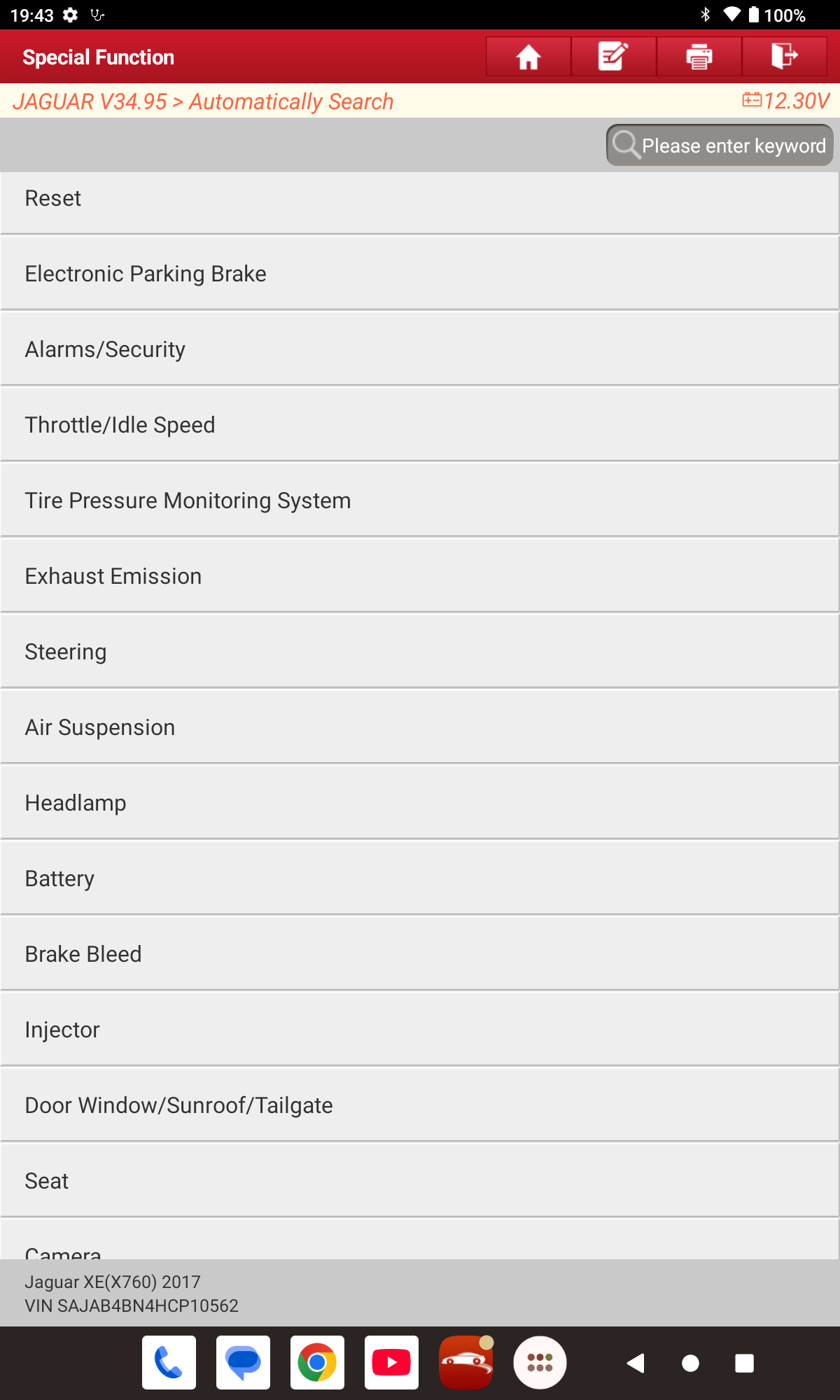
Task: Open Brake Bleed
Action: (420, 954)
